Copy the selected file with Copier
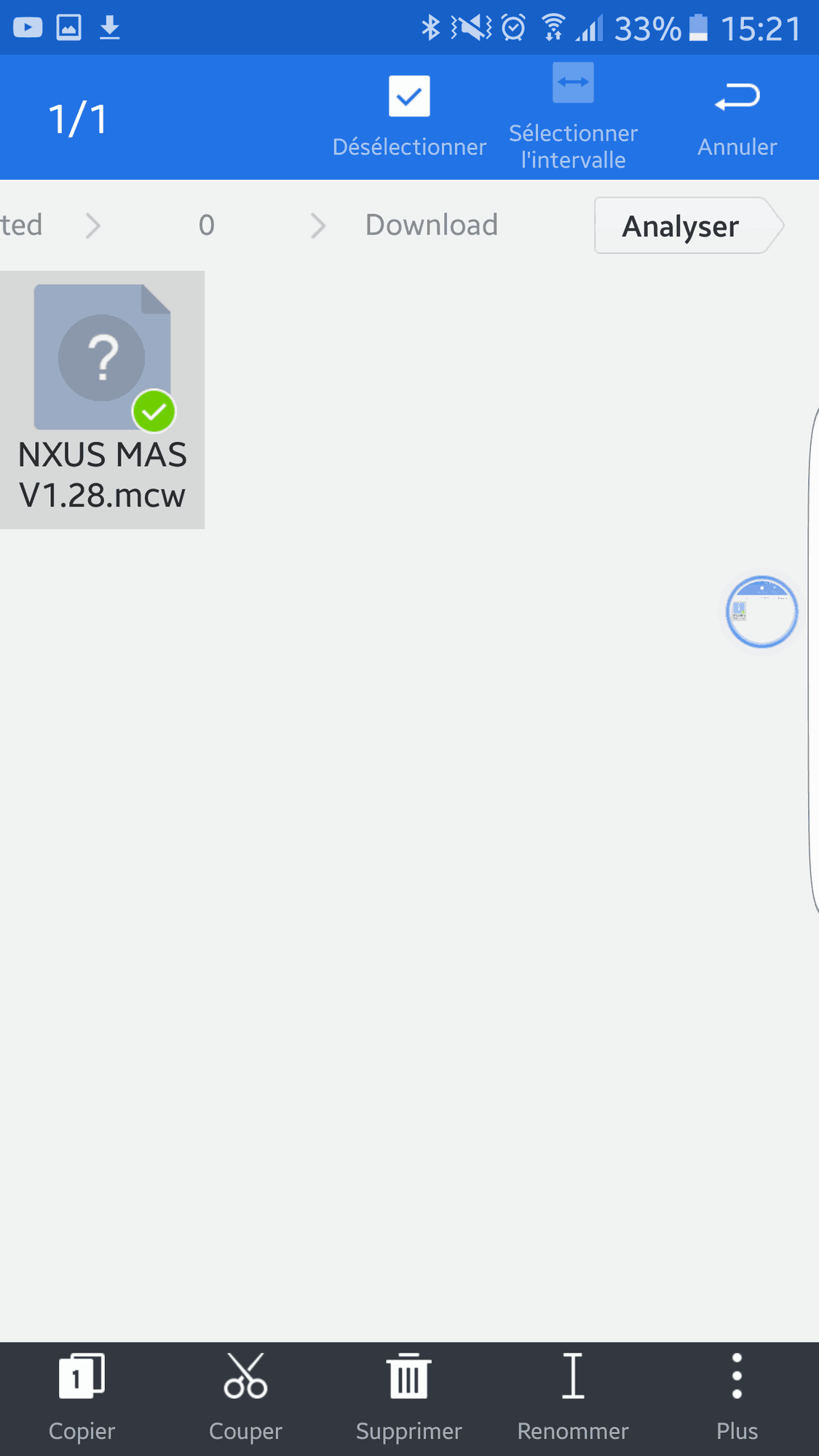The image size is (819, 1456). pos(82,1398)
